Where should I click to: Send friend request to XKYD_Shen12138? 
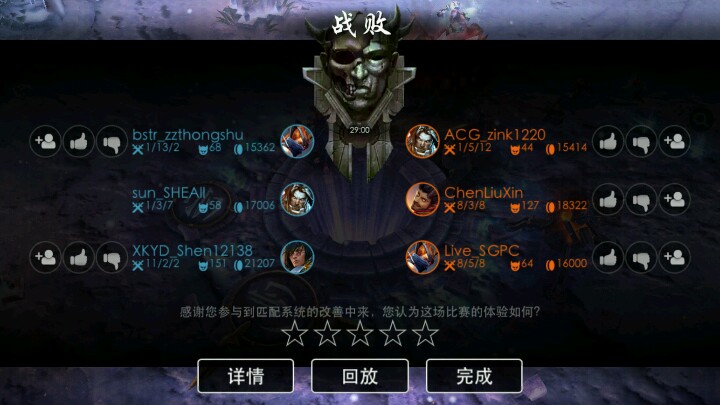coord(45,258)
